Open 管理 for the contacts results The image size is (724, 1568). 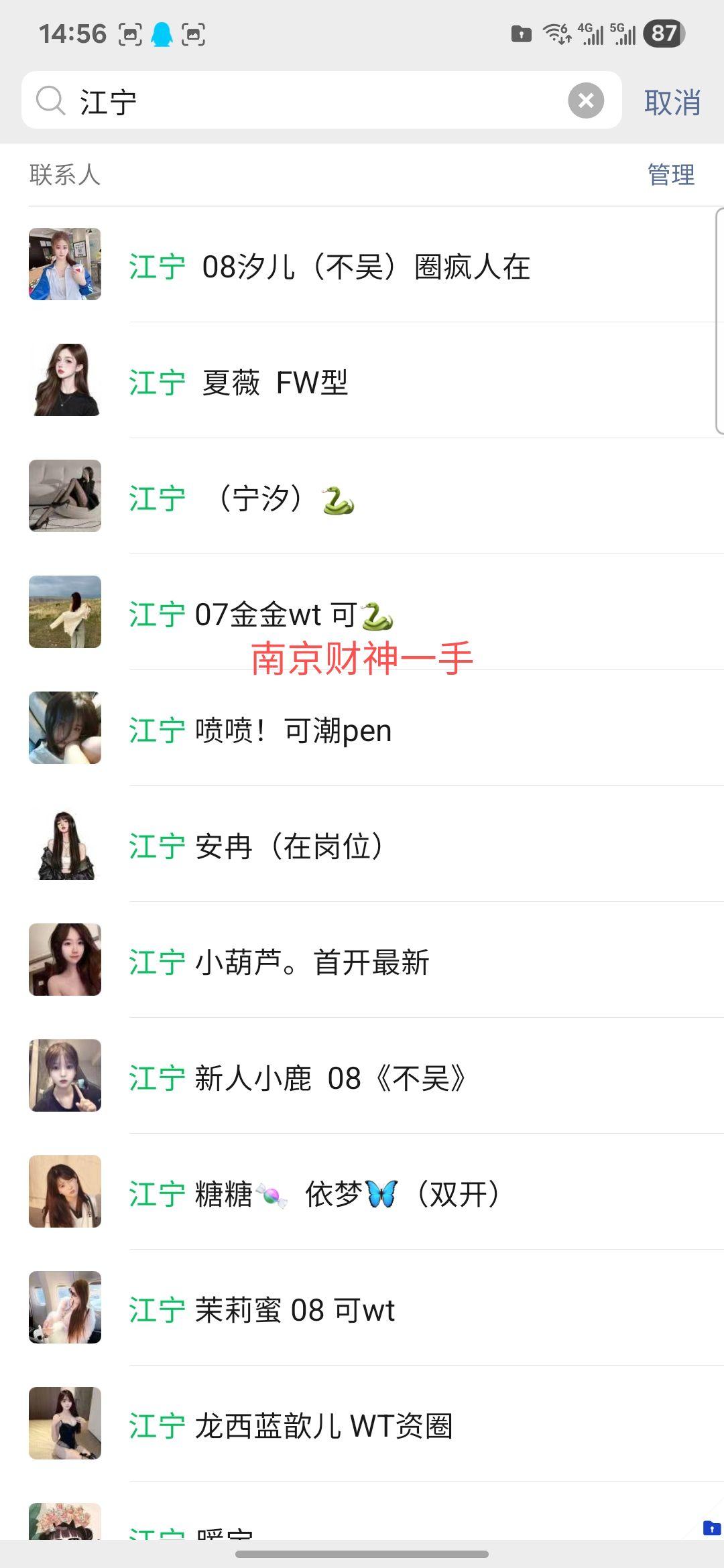point(670,175)
